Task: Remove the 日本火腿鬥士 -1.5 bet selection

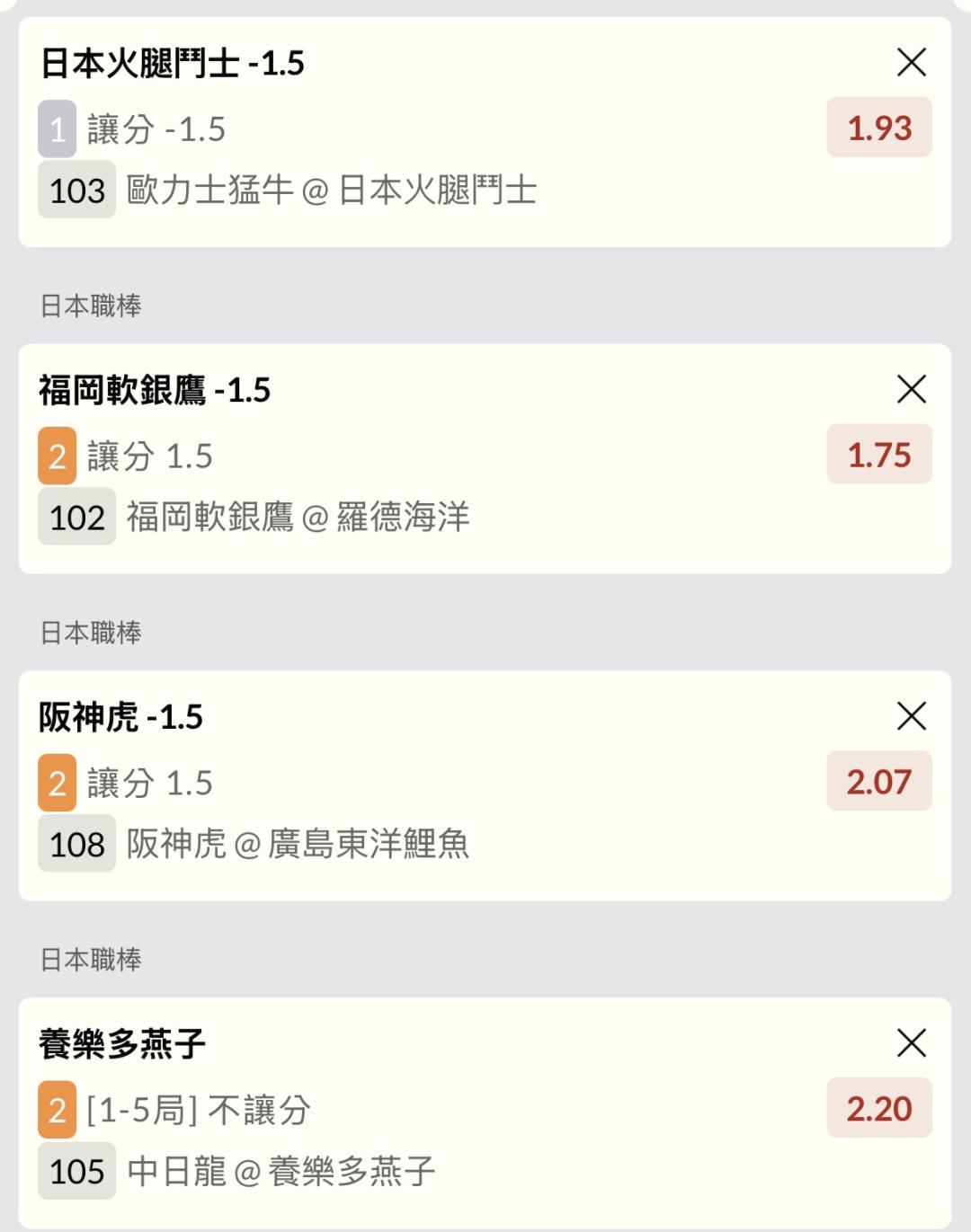Action: click(x=911, y=63)
